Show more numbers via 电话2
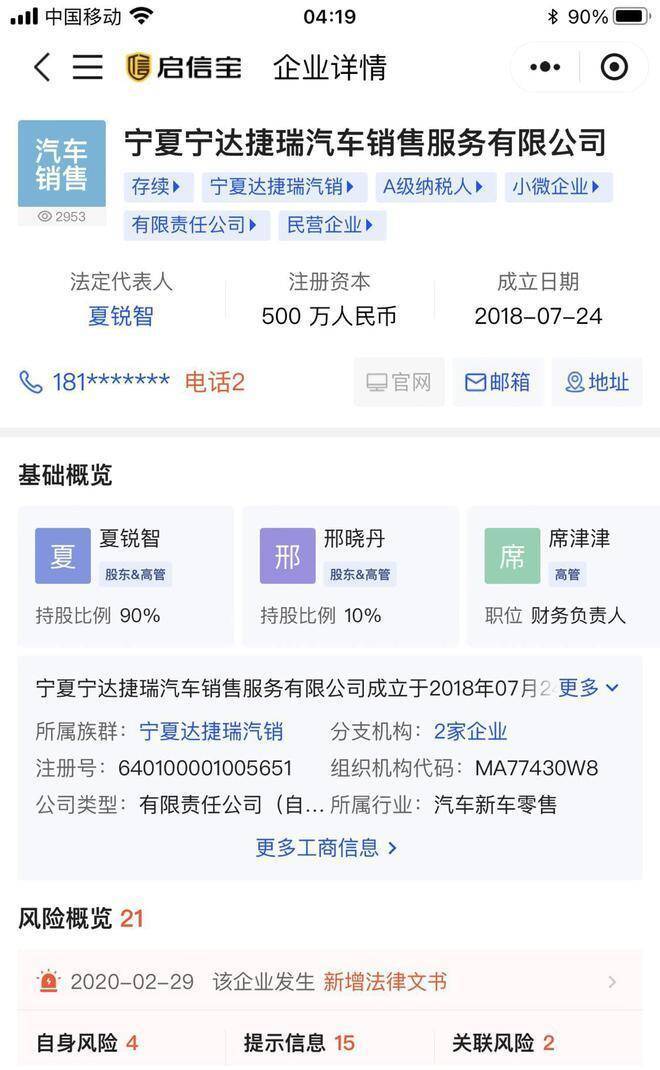This screenshot has width=660, height=1070. (x=215, y=382)
